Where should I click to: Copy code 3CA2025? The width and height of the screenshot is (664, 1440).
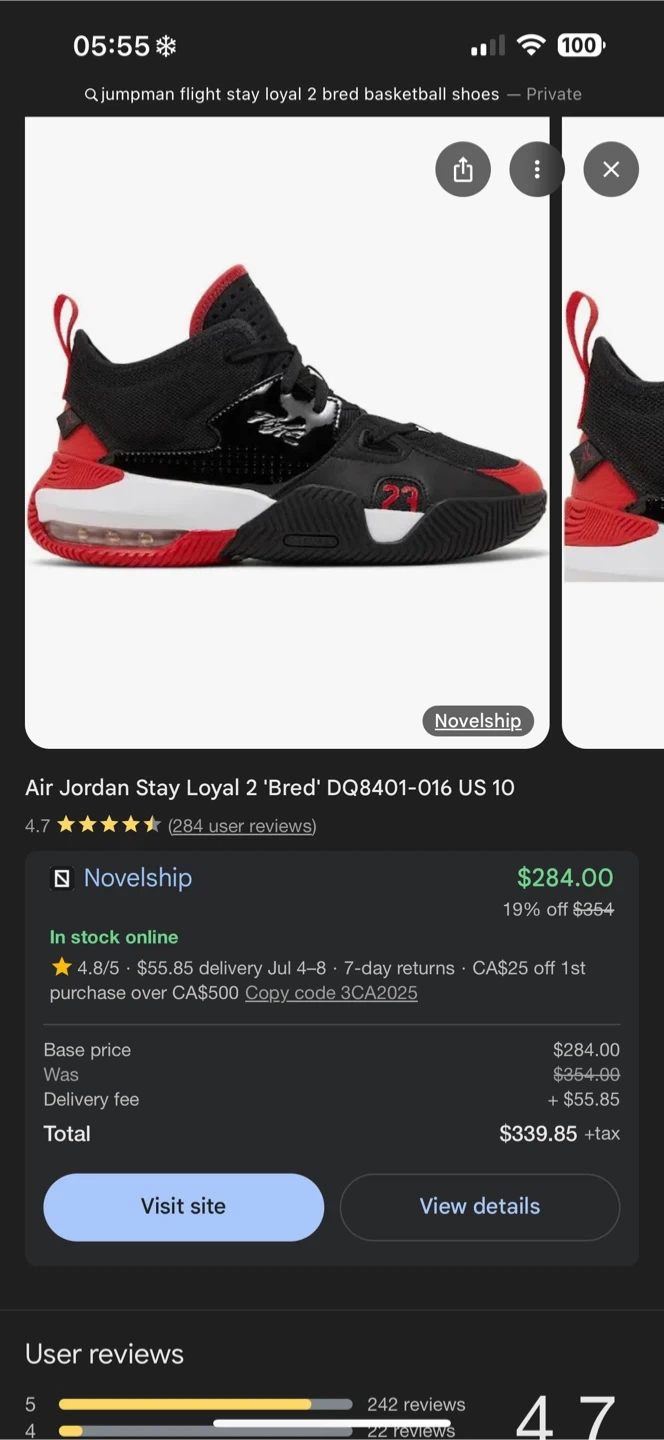(331, 993)
